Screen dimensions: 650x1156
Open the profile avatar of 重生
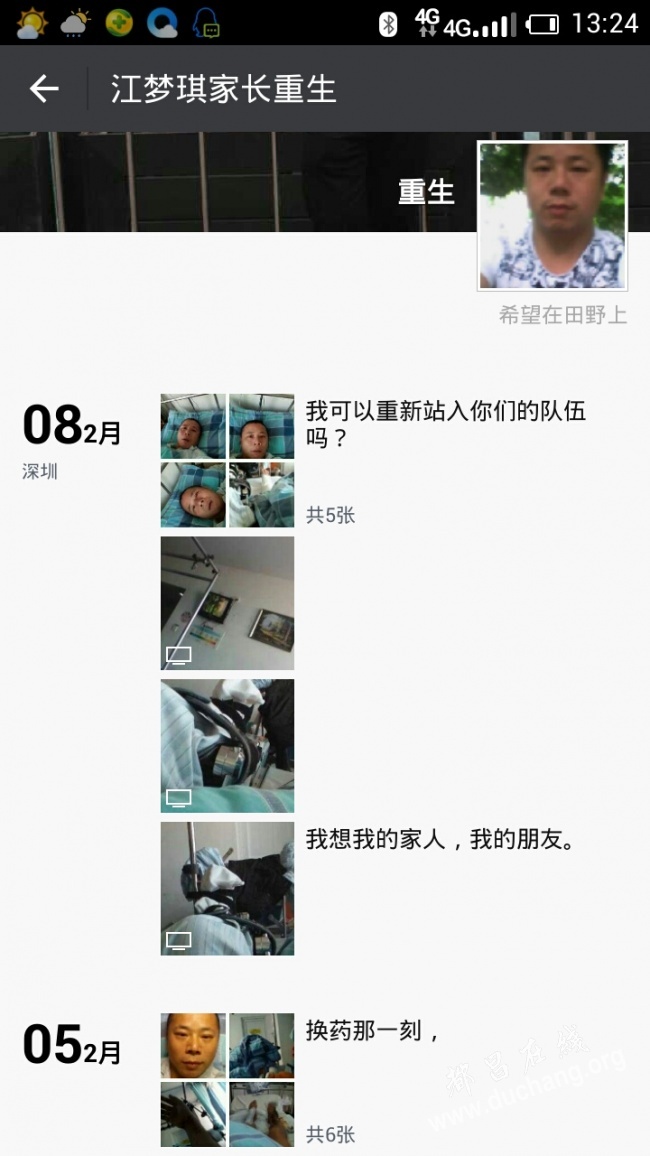click(x=553, y=215)
